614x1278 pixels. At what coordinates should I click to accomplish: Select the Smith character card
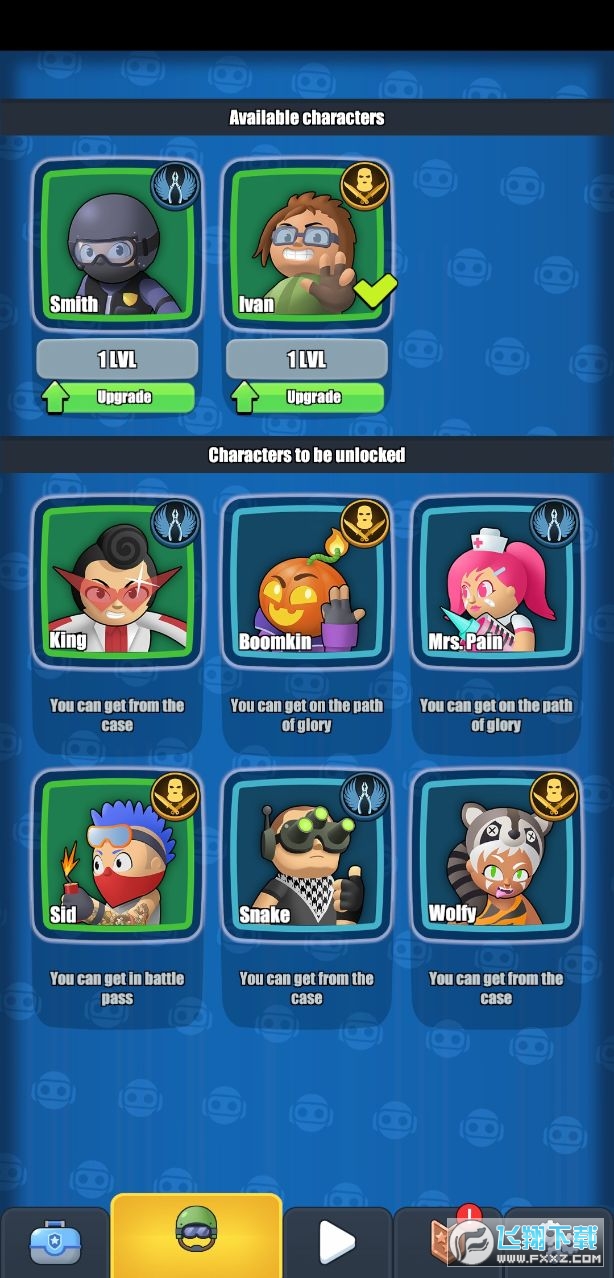[x=117, y=243]
